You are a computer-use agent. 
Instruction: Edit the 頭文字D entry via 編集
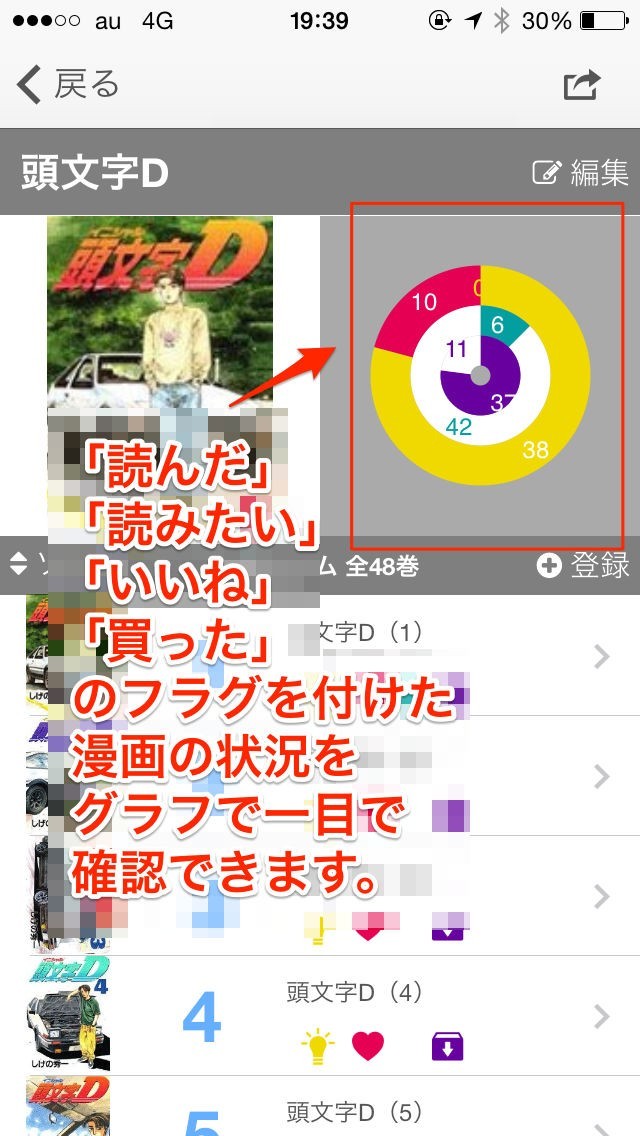click(580, 172)
